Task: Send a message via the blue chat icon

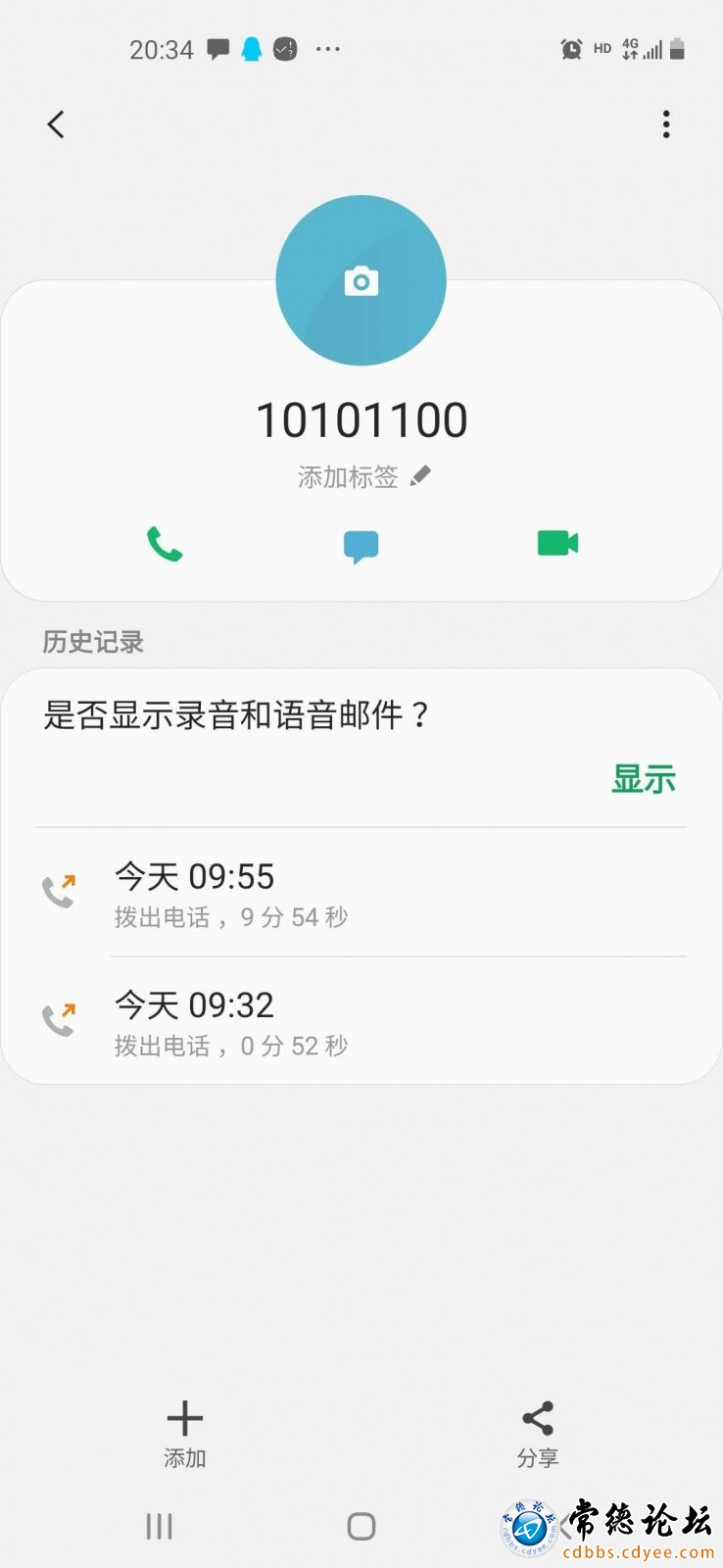Action: click(x=361, y=546)
